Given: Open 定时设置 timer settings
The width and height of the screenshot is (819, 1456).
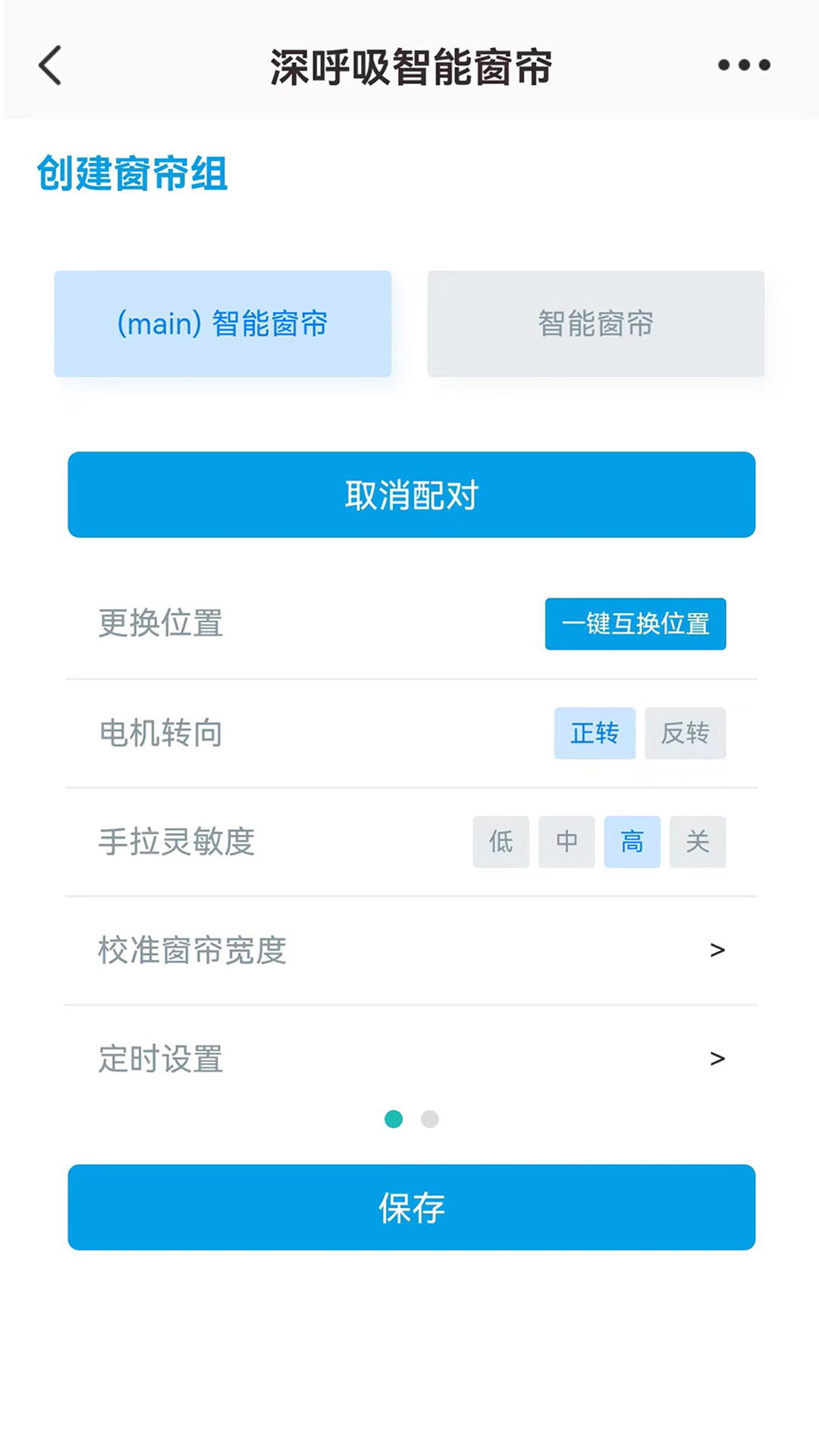Looking at the screenshot, I should (x=411, y=1059).
